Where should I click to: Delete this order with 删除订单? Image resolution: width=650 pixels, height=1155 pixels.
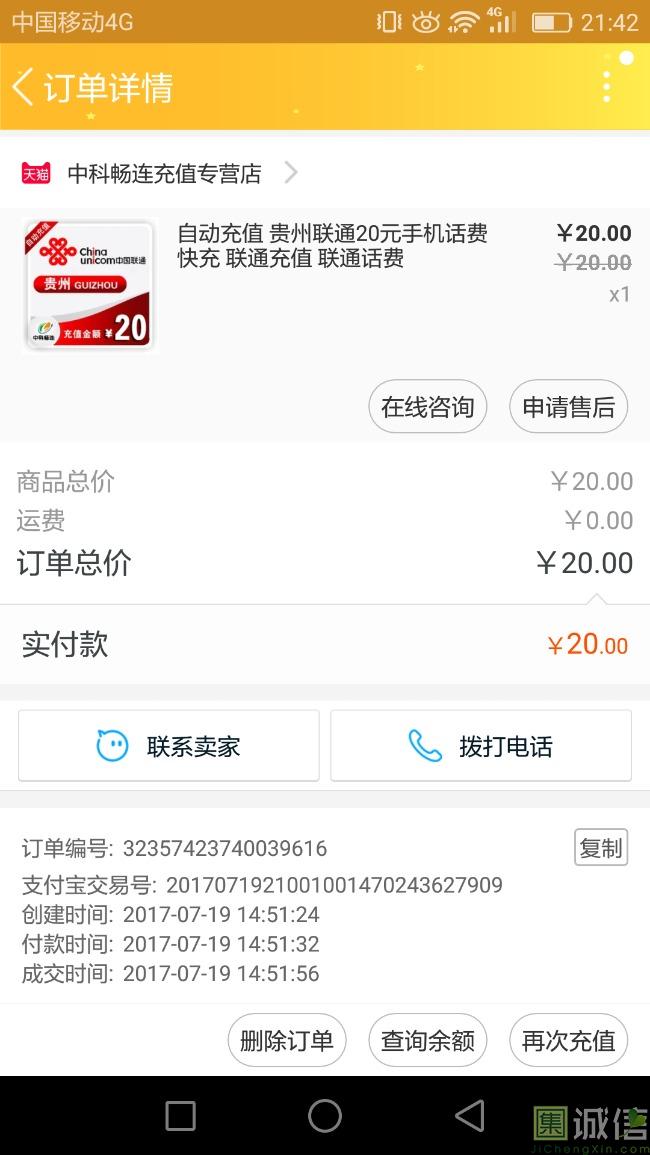[x=287, y=1040]
